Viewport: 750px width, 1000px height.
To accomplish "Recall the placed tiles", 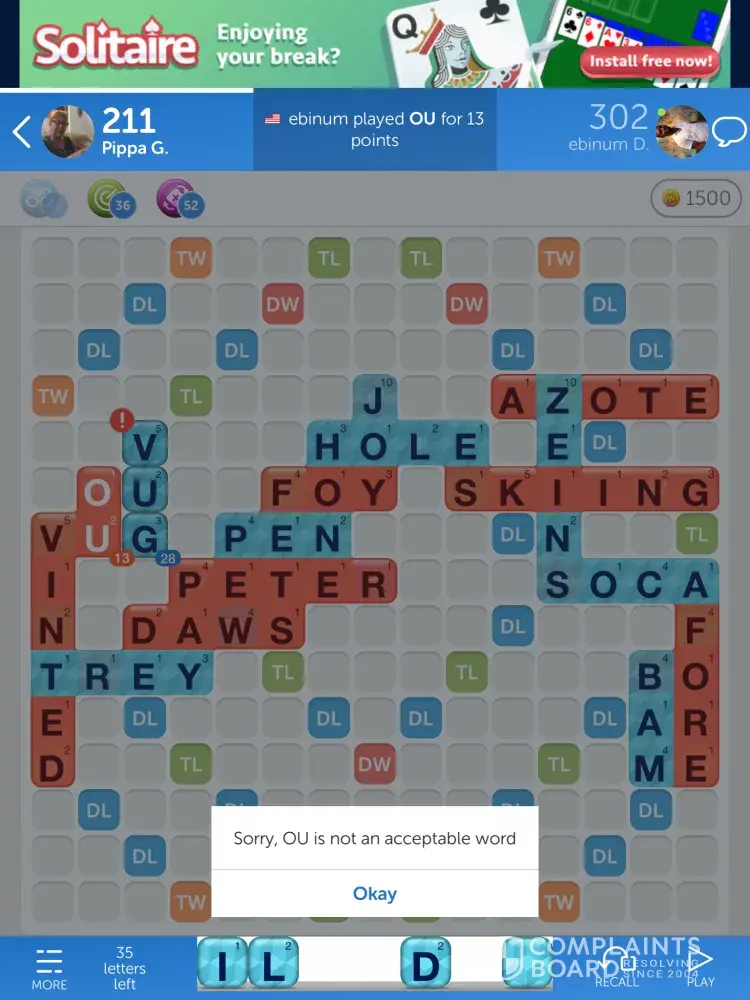I will coord(617,967).
